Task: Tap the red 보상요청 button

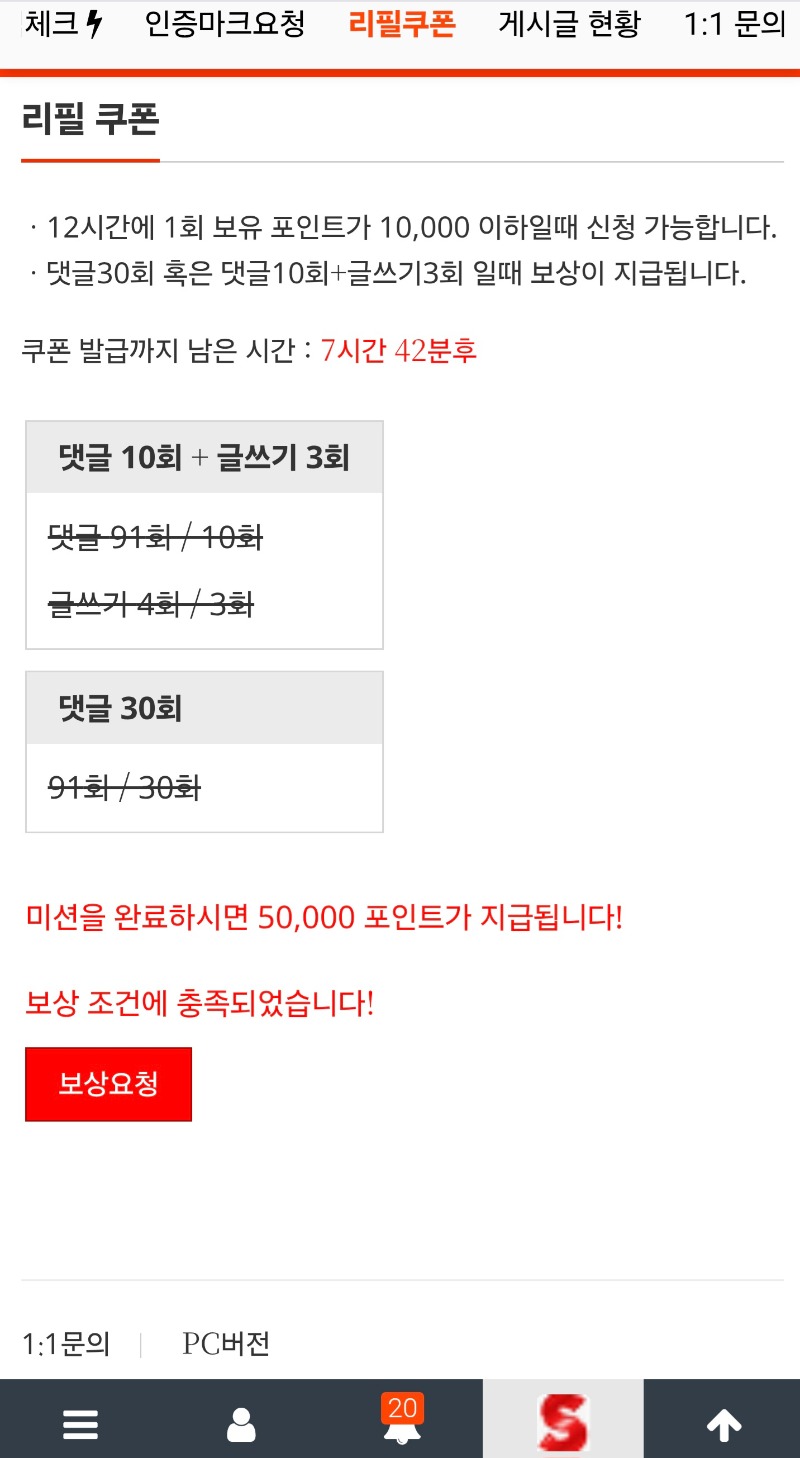Action: (108, 1084)
